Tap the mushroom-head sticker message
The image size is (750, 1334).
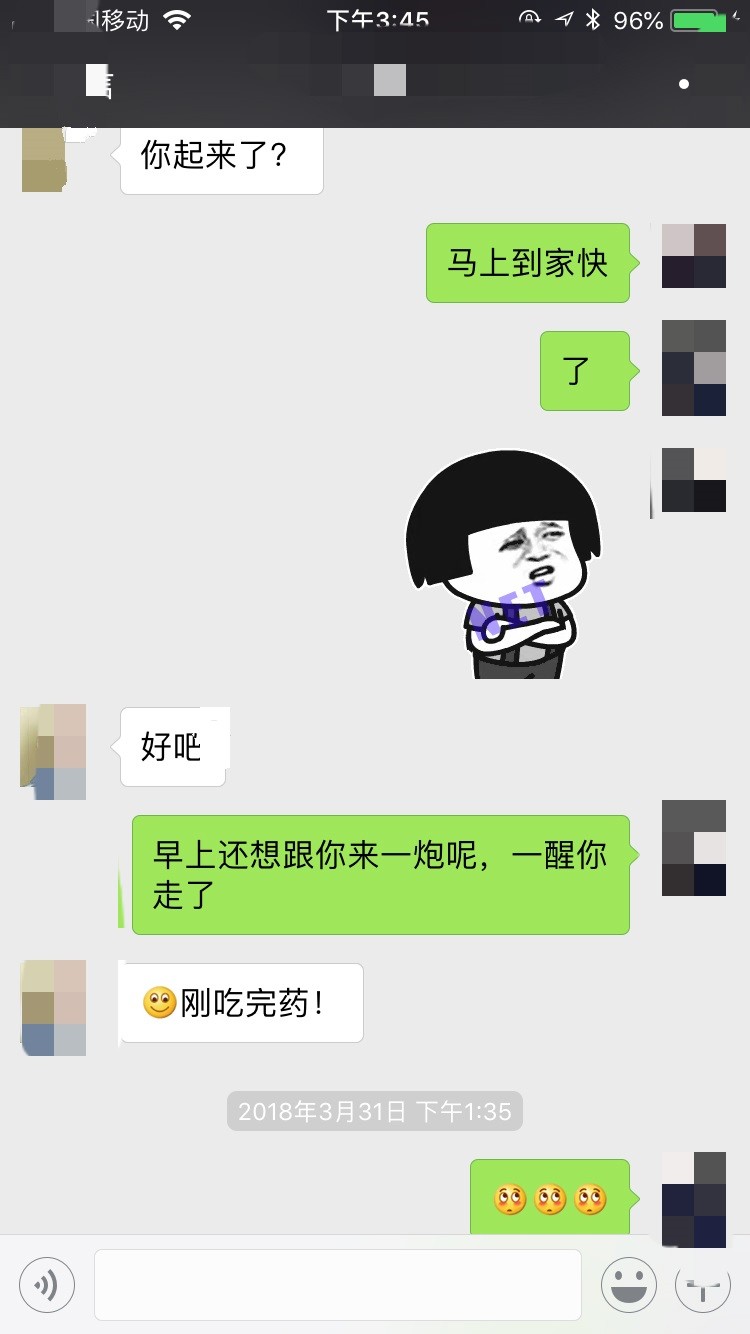click(x=503, y=566)
